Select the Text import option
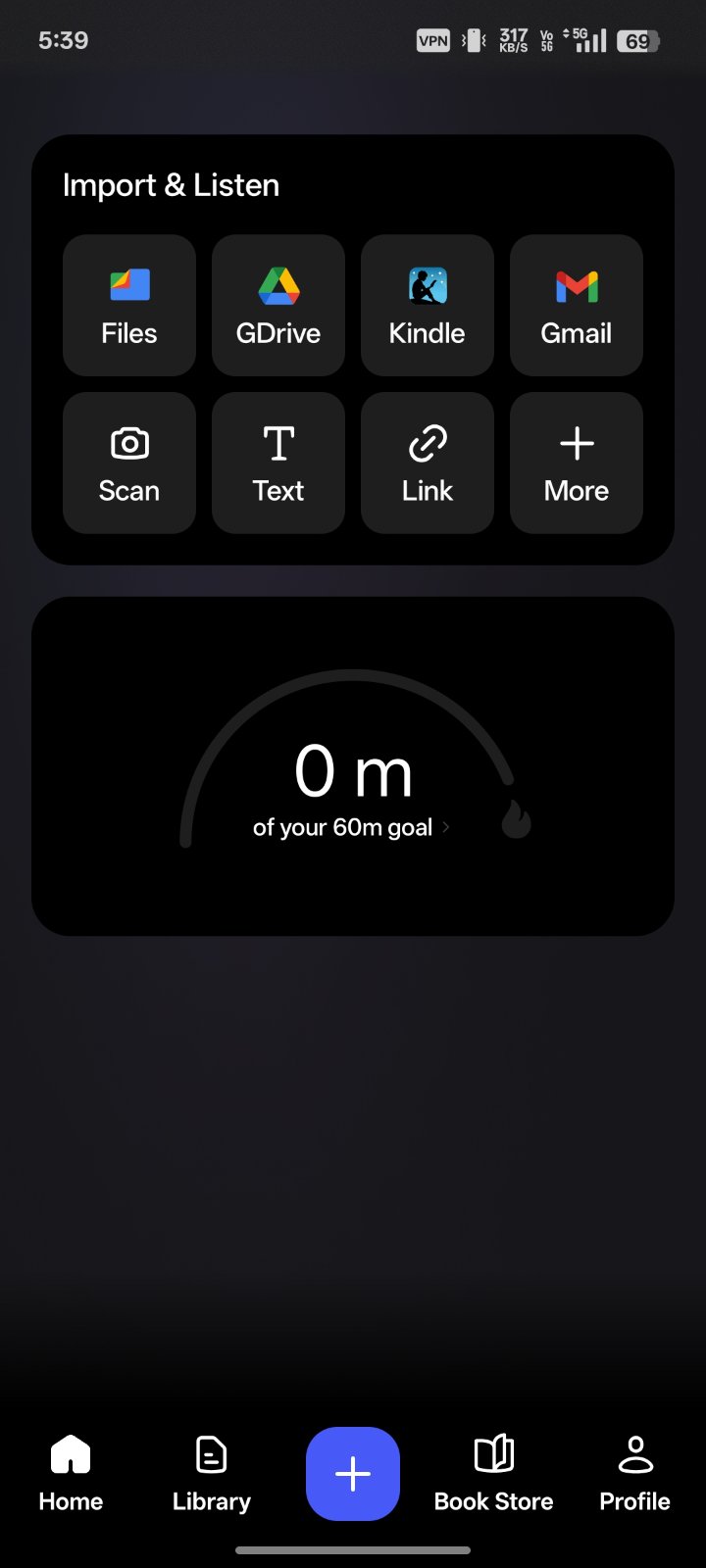 tap(278, 464)
